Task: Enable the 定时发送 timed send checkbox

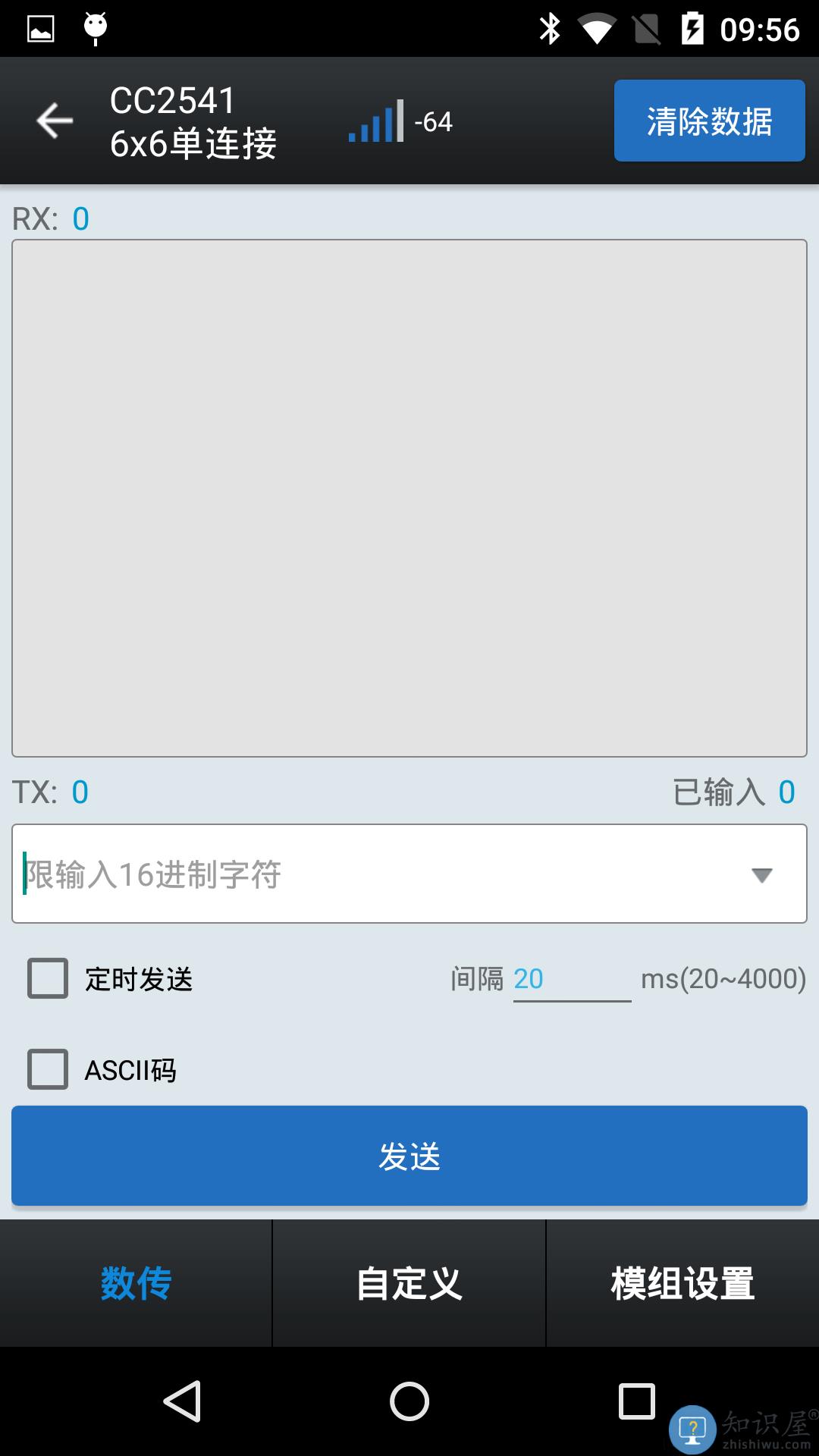Action: pos(48,978)
